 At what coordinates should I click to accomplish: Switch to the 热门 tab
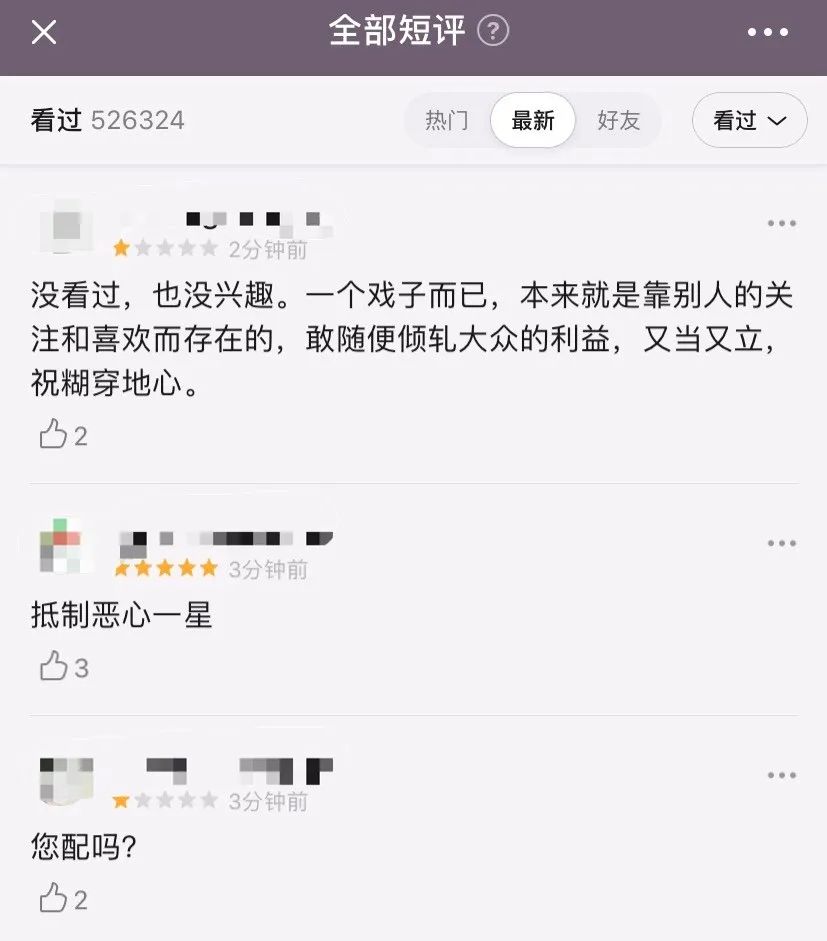(447, 121)
